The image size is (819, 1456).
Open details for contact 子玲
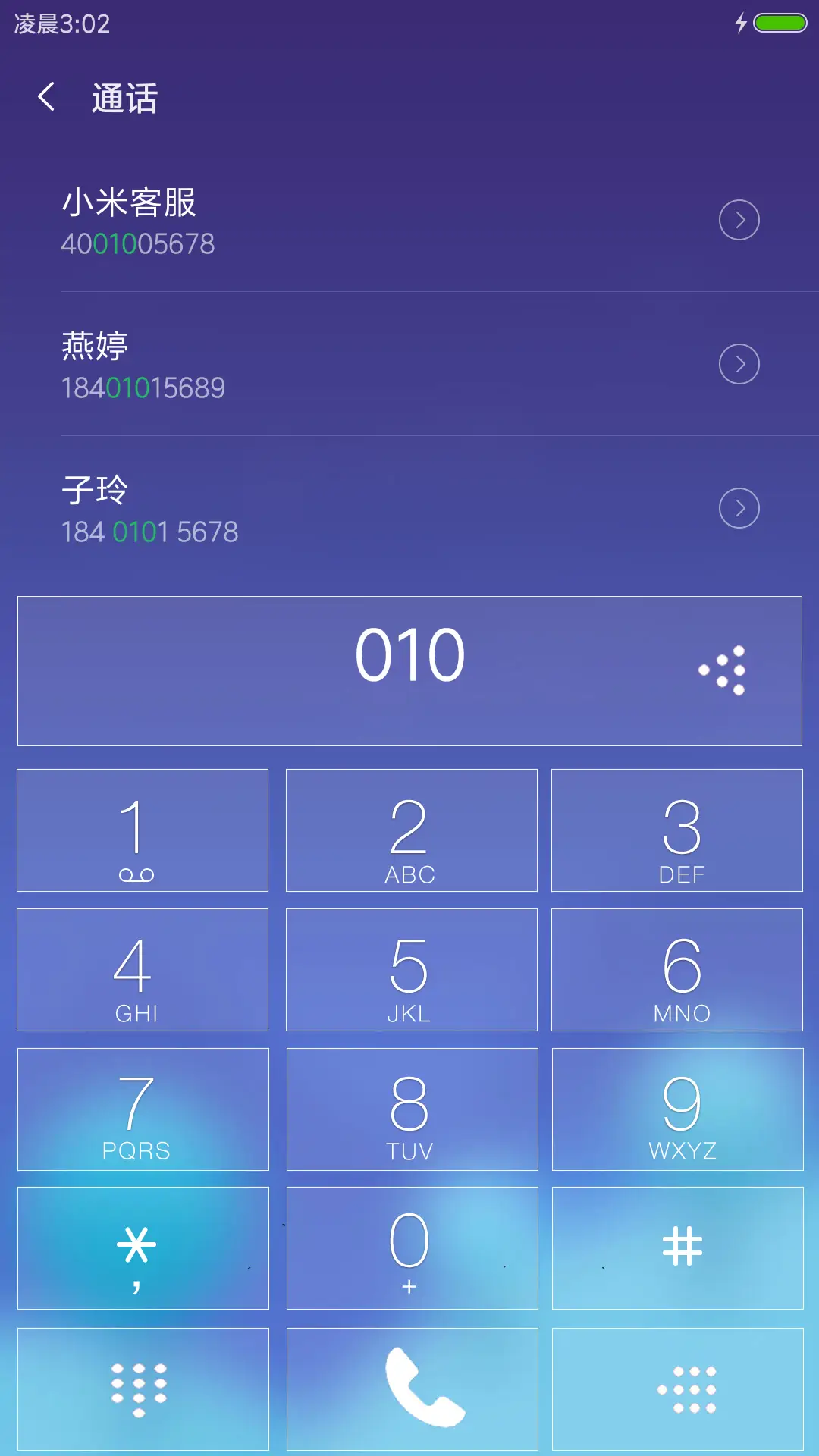tap(738, 509)
